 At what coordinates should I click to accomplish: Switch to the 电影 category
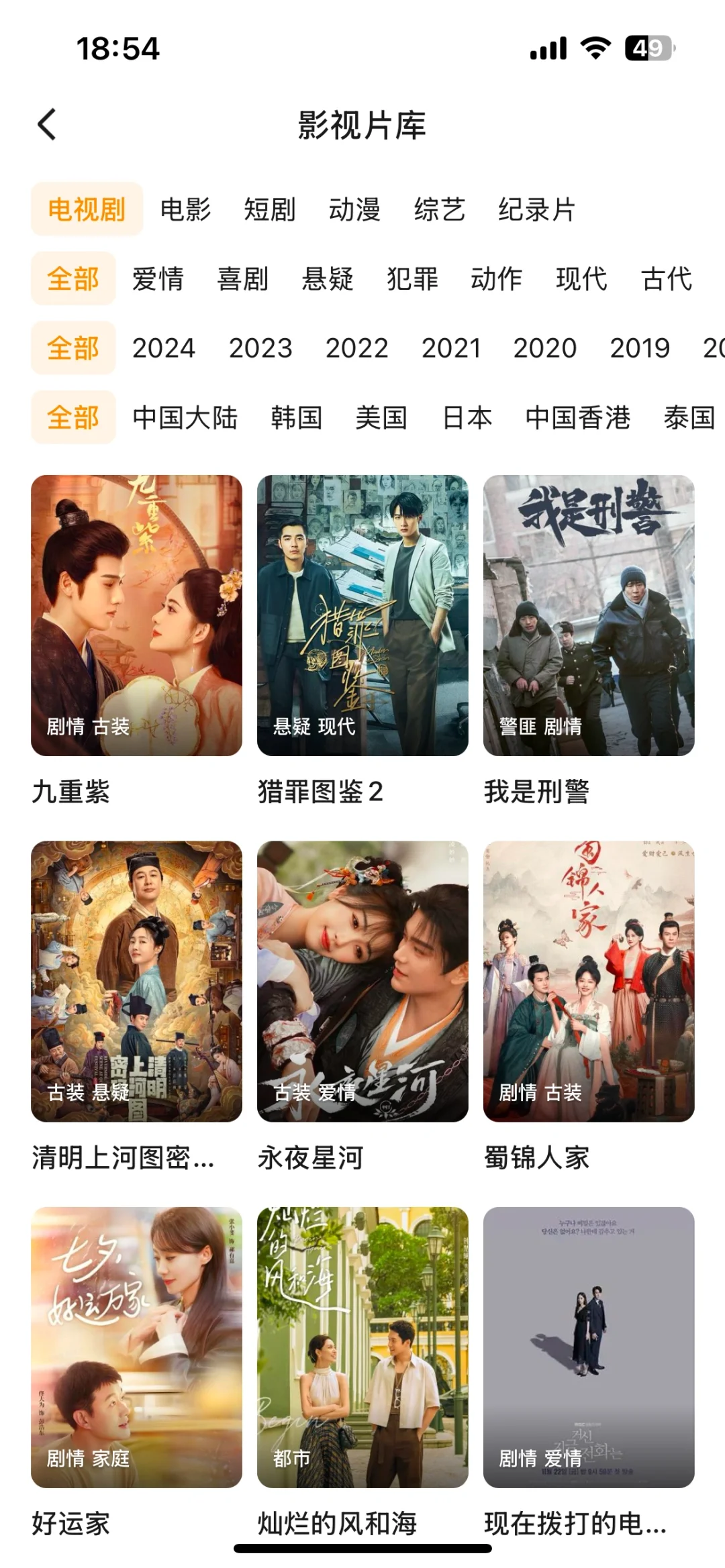pos(185,209)
